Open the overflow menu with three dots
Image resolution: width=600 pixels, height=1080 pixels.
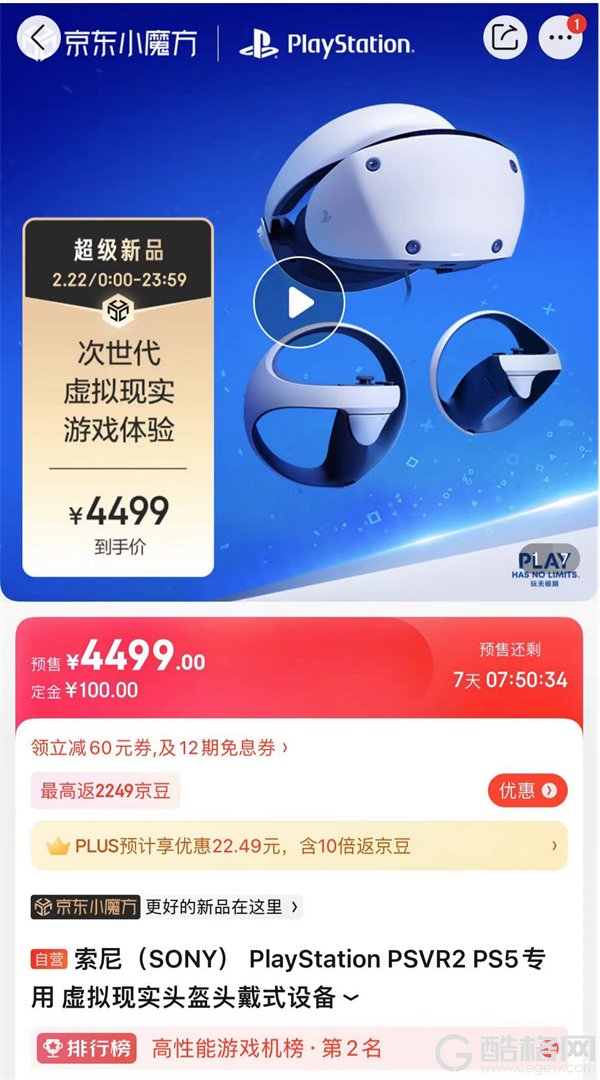pos(560,38)
